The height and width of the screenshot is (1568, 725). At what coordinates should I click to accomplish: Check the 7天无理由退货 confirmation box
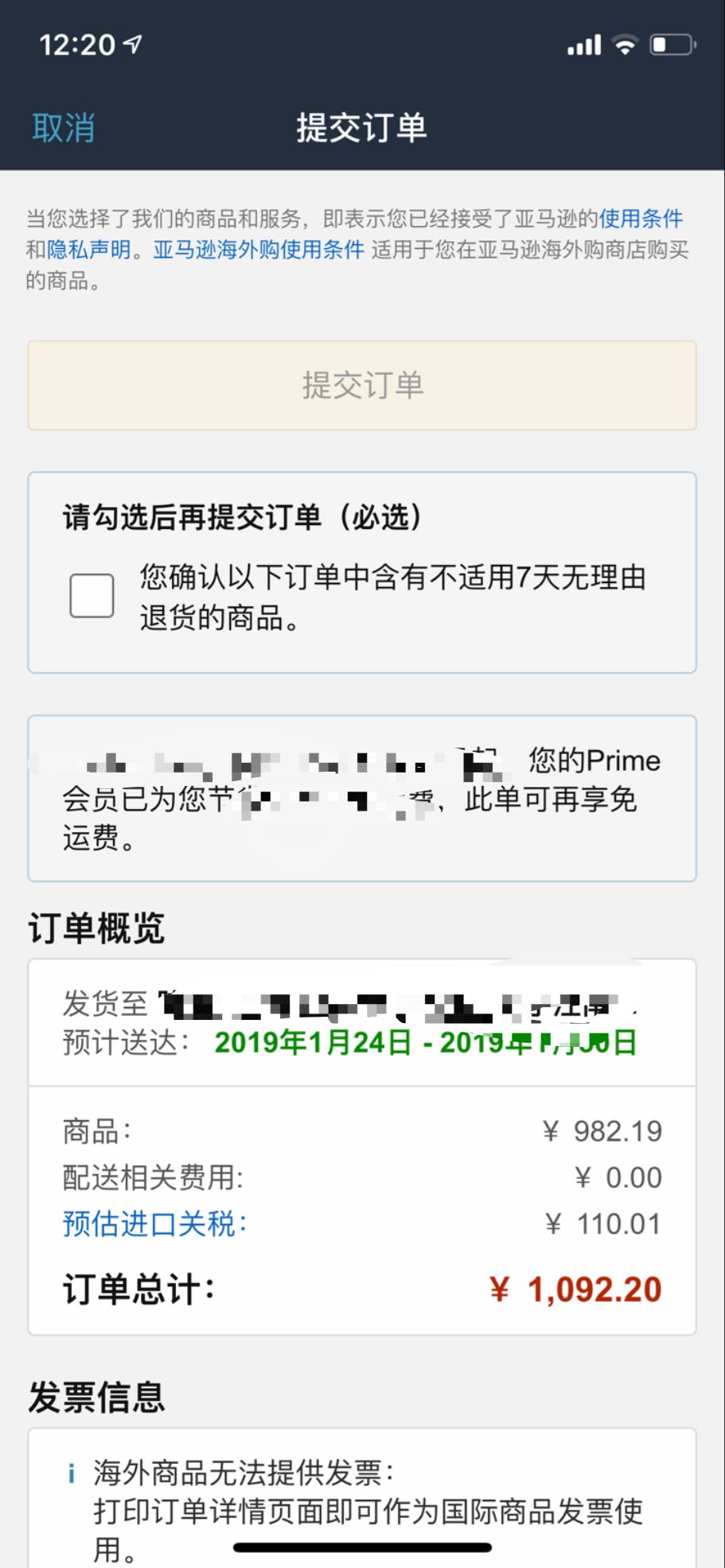click(x=92, y=595)
